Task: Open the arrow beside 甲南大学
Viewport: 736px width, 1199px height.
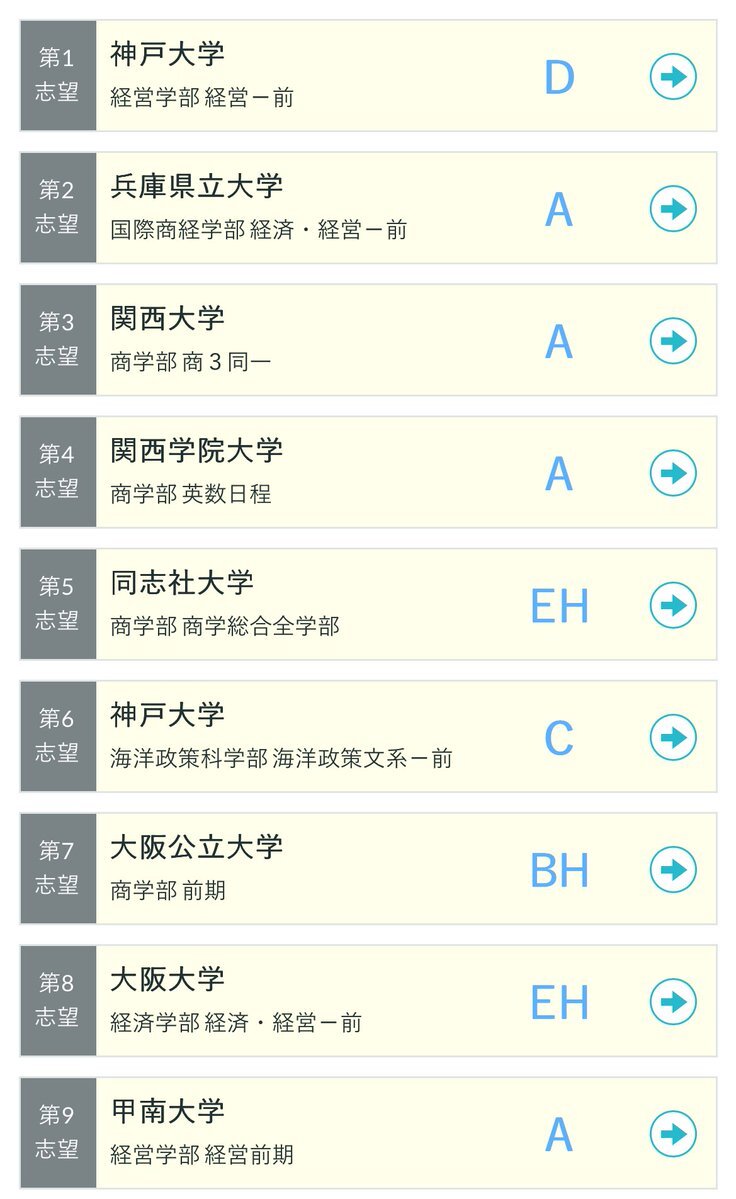Action: [x=673, y=1133]
